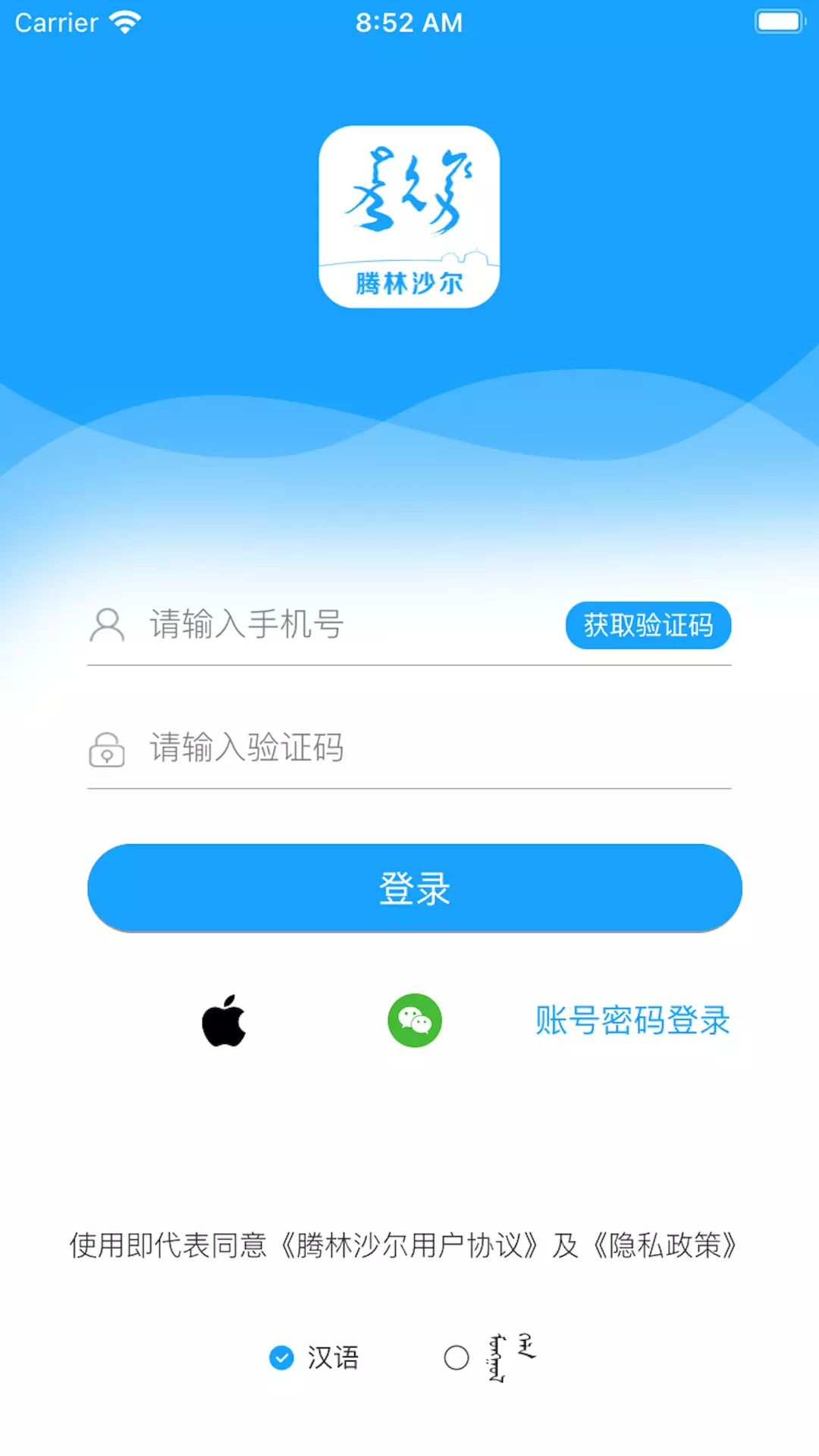The height and width of the screenshot is (1456, 819).
Task: Tap the blue 登录 button
Action: point(415,888)
